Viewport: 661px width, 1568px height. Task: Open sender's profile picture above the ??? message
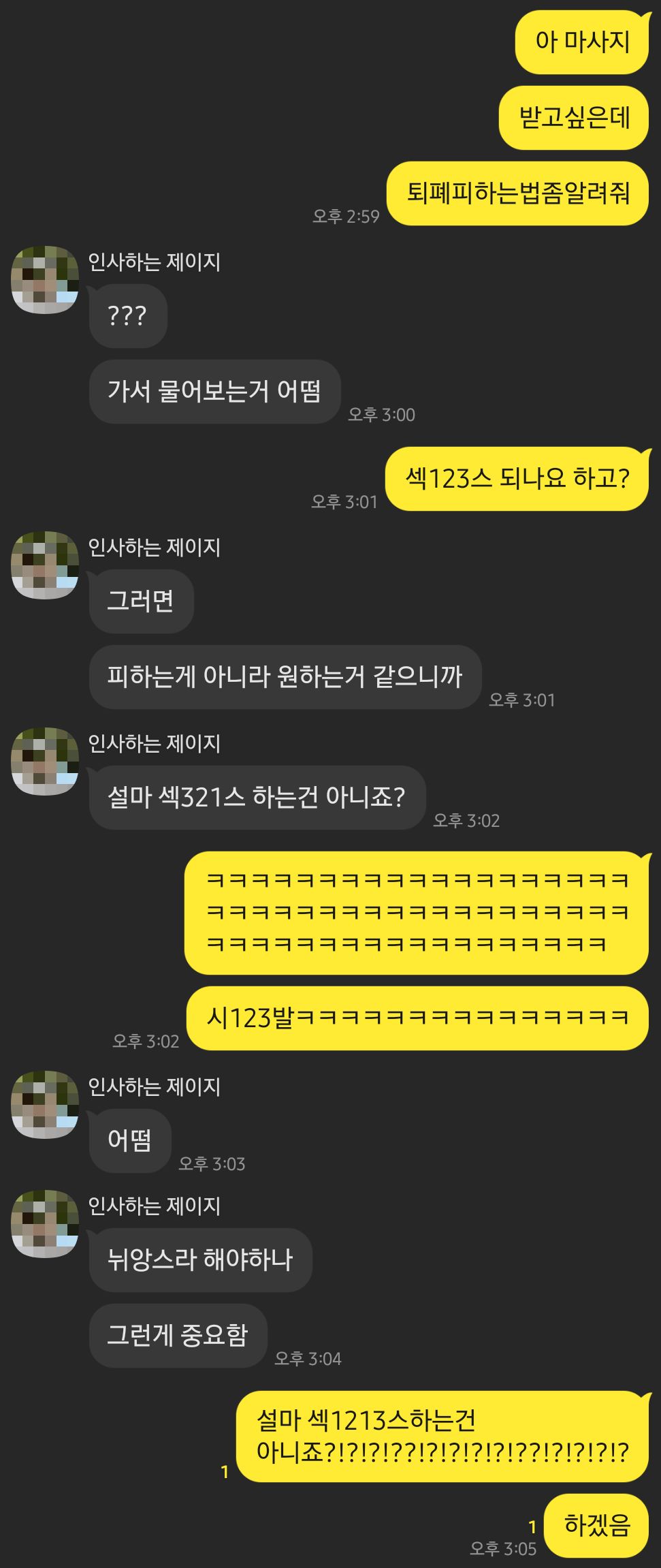click(45, 280)
